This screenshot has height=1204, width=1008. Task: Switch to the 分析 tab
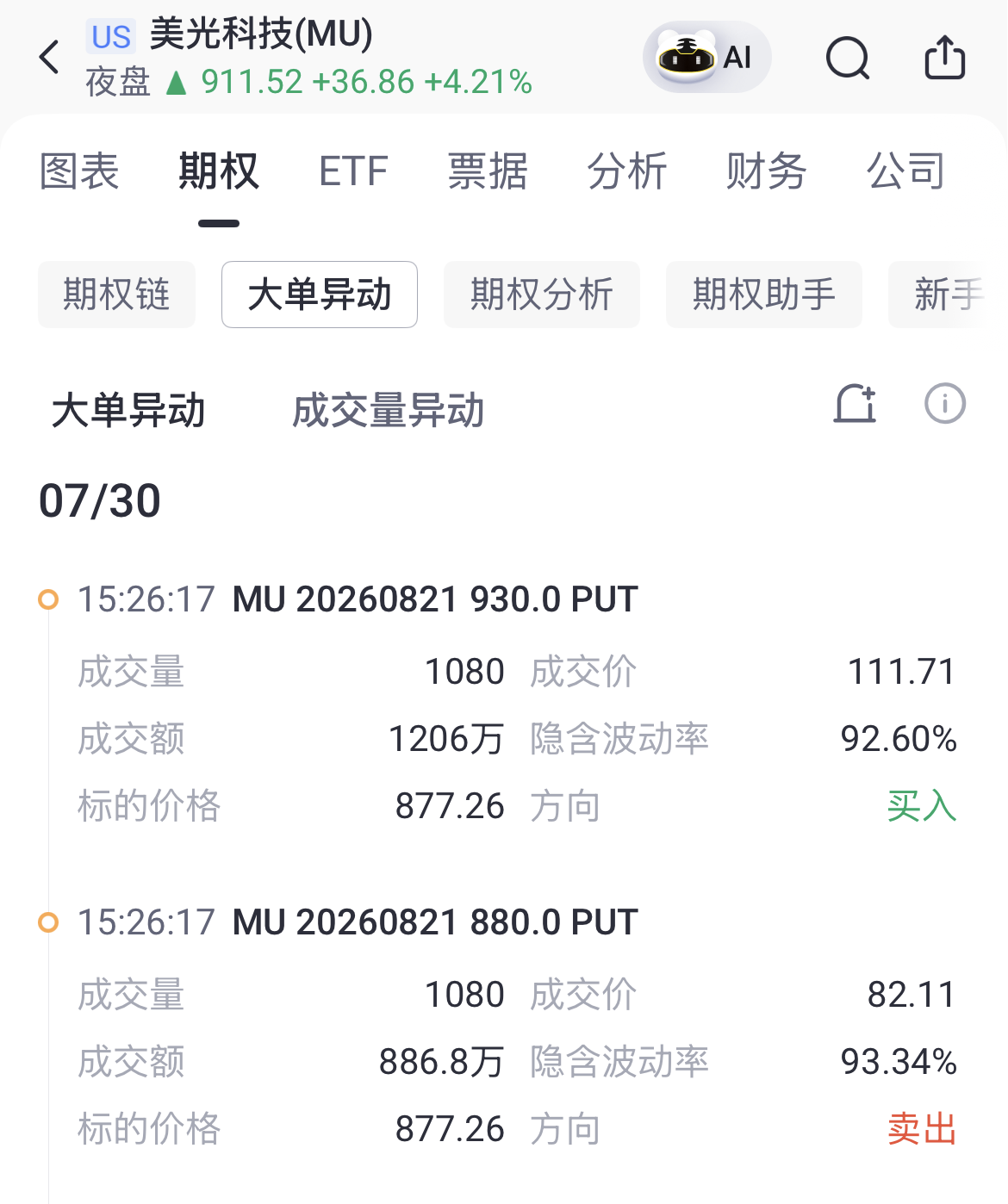pos(627,171)
